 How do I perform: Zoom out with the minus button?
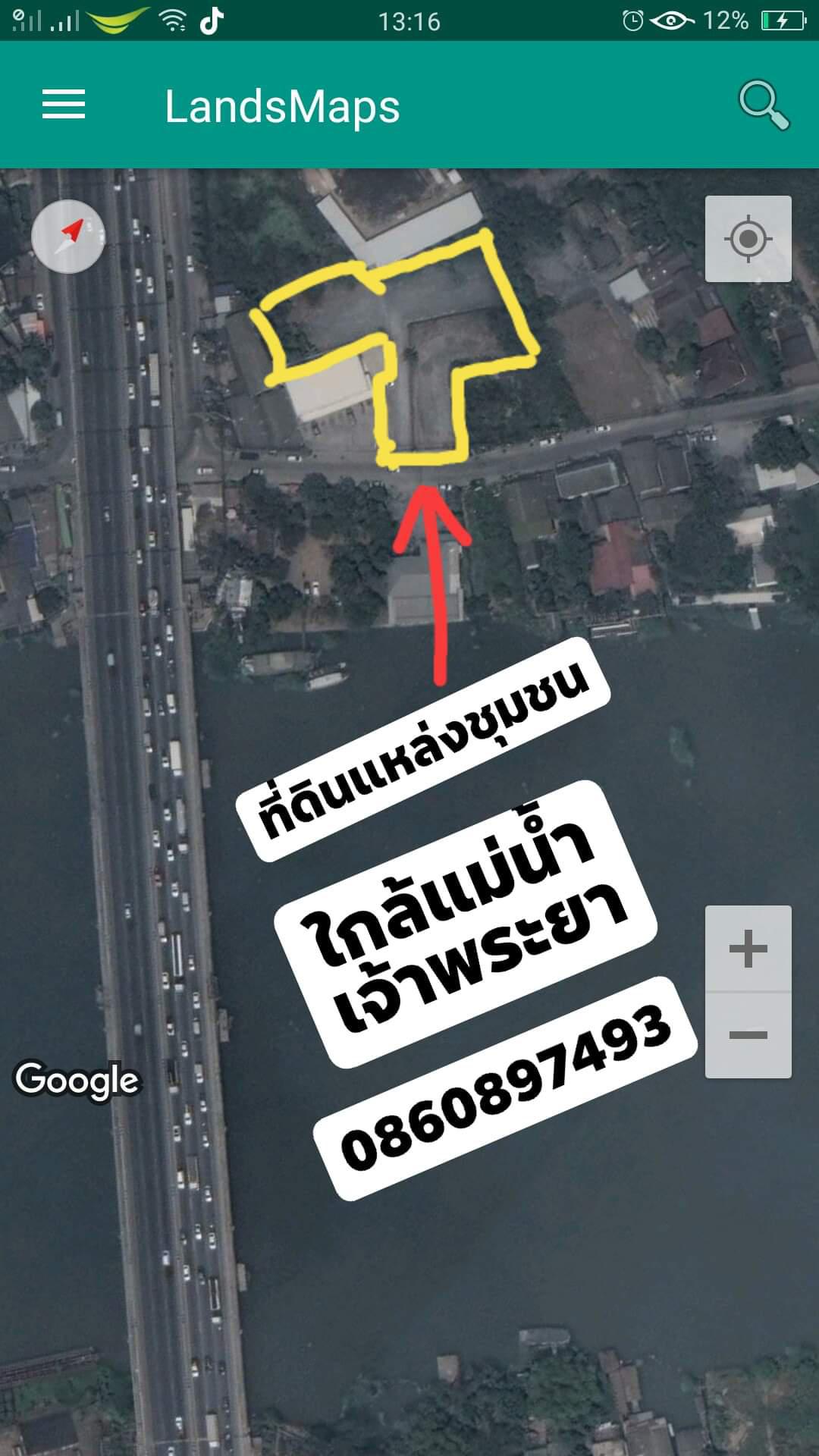point(748,1035)
